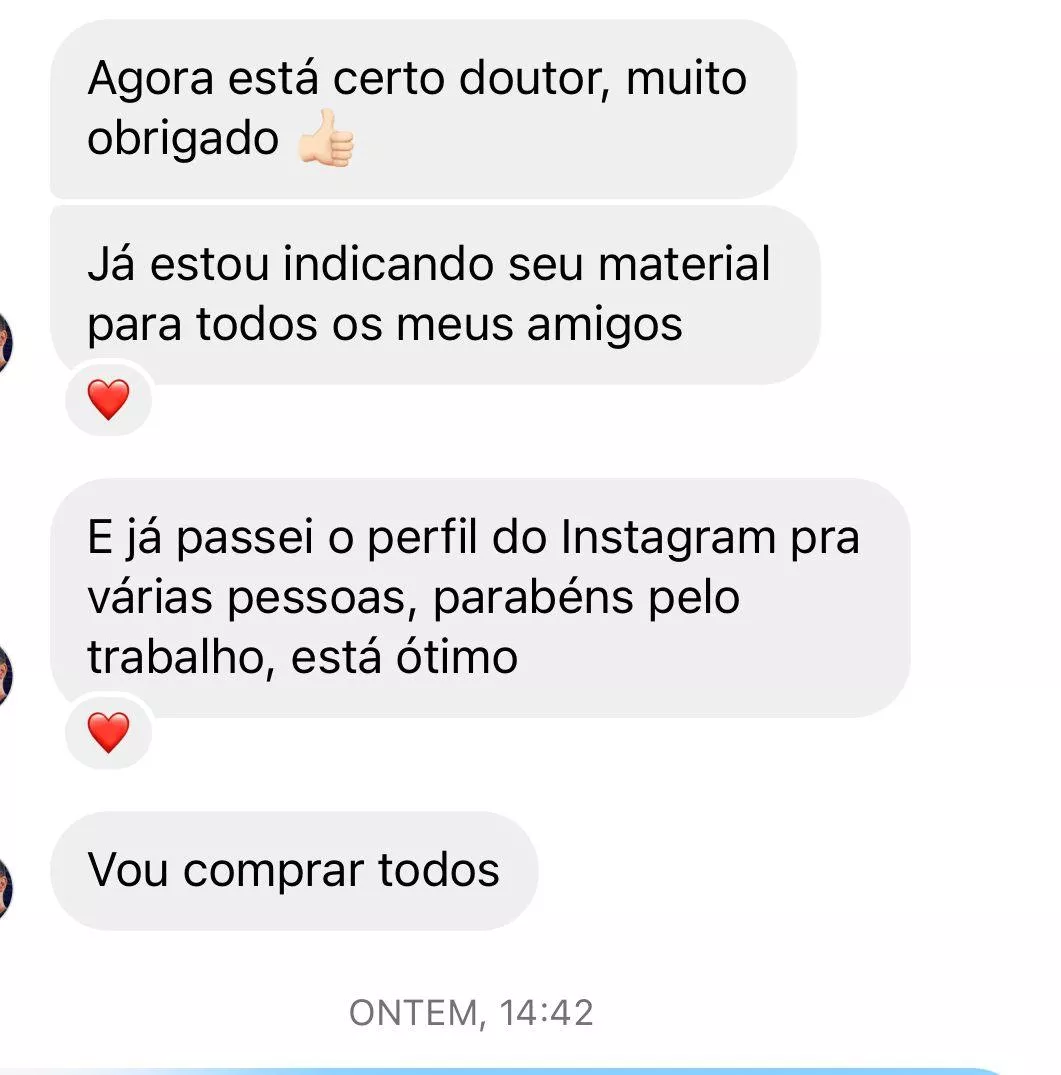Open sender's avatar beside 'Vou comprar todos'

pyautogui.click(x=4, y=886)
